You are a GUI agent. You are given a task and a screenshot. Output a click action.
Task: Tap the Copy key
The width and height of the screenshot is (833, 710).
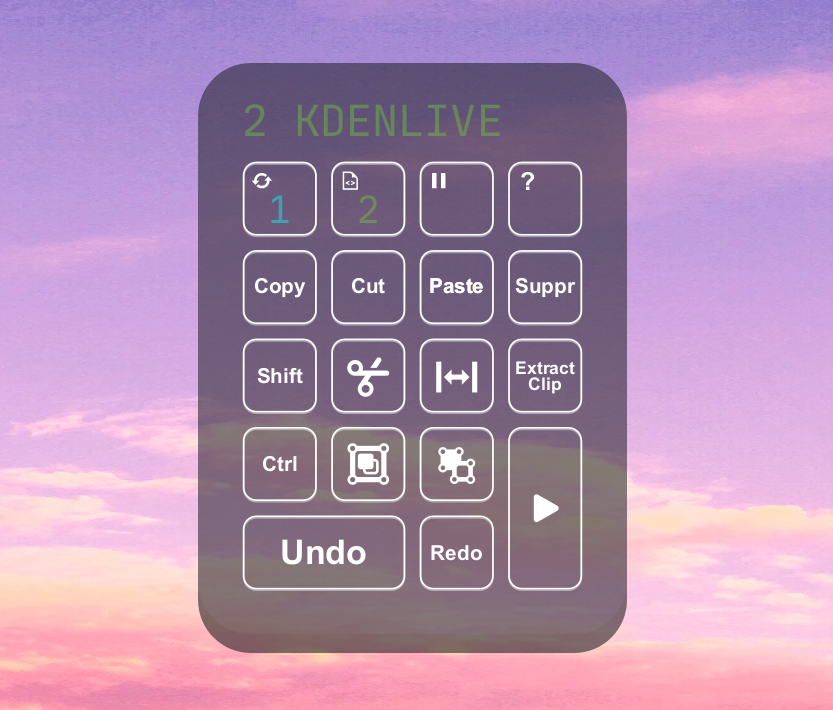click(x=279, y=287)
